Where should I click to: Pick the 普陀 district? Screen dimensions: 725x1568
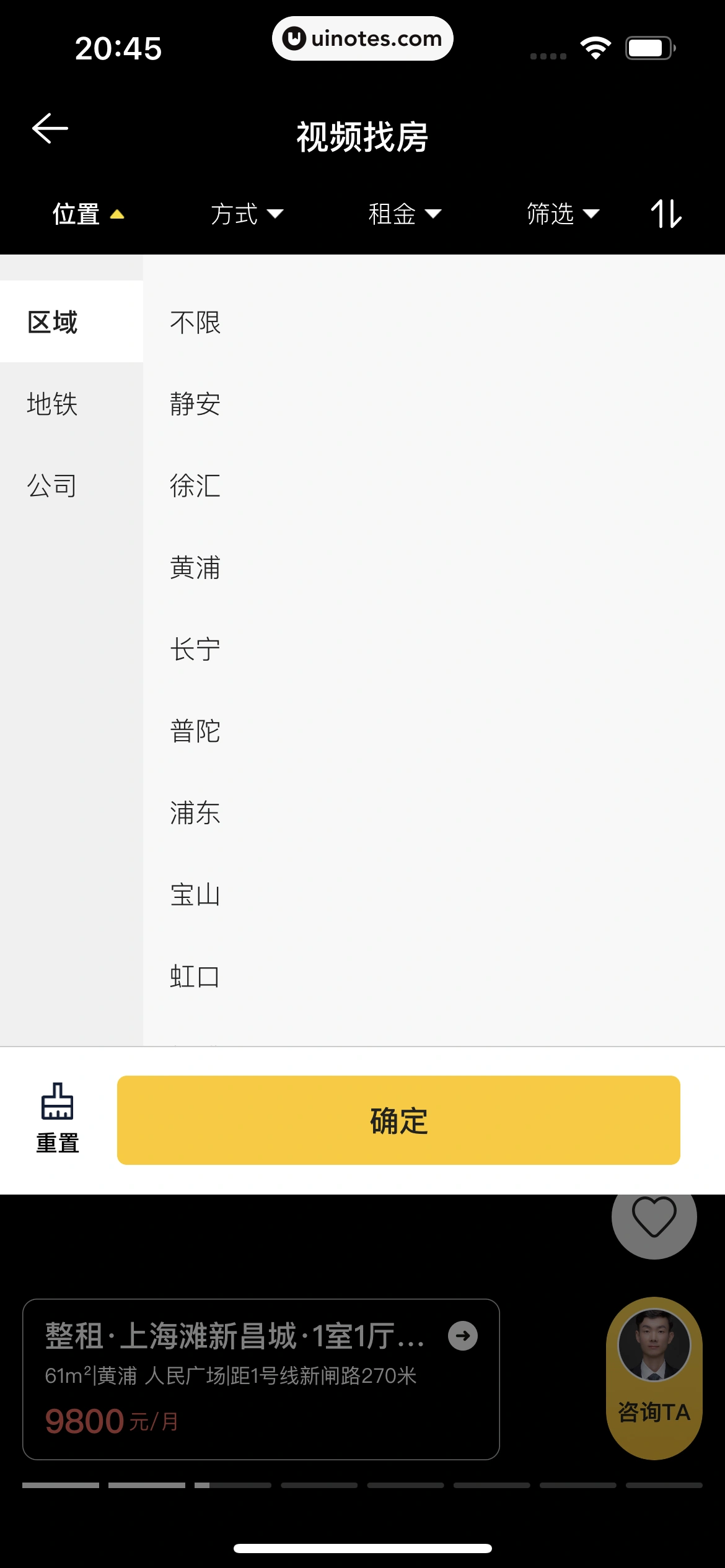click(195, 731)
